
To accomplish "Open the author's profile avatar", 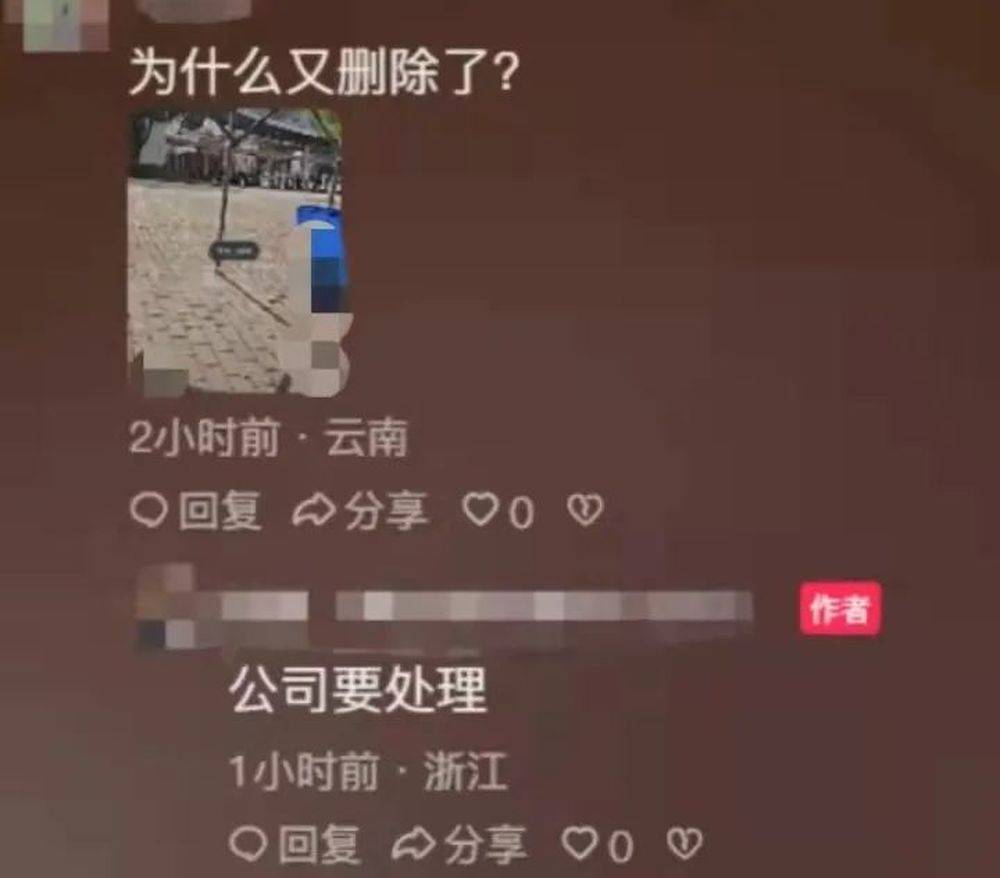I will (x=167, y=607).
